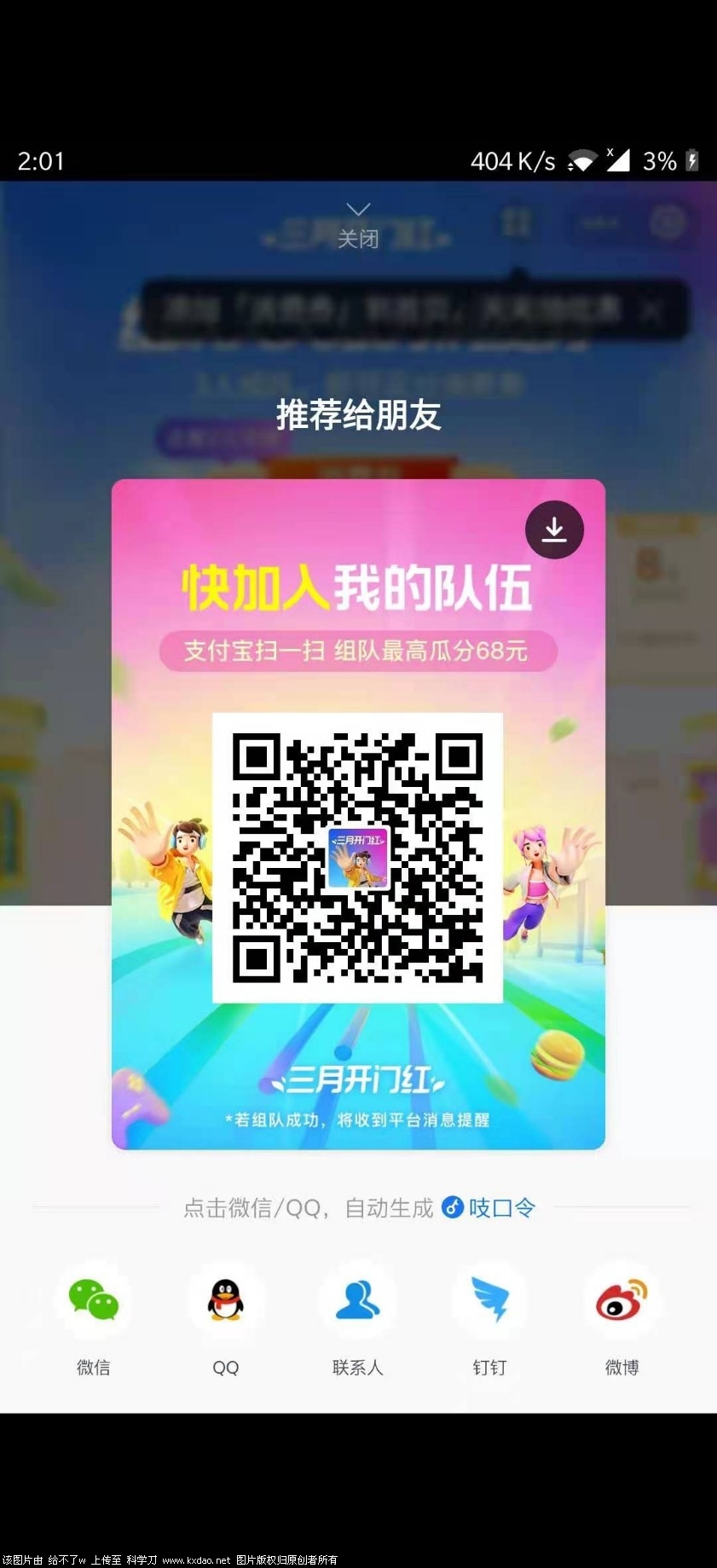Share via the Weibo 微博 icon
The width and height of the screenshot is (717, 1568).
coord(622,1302)
